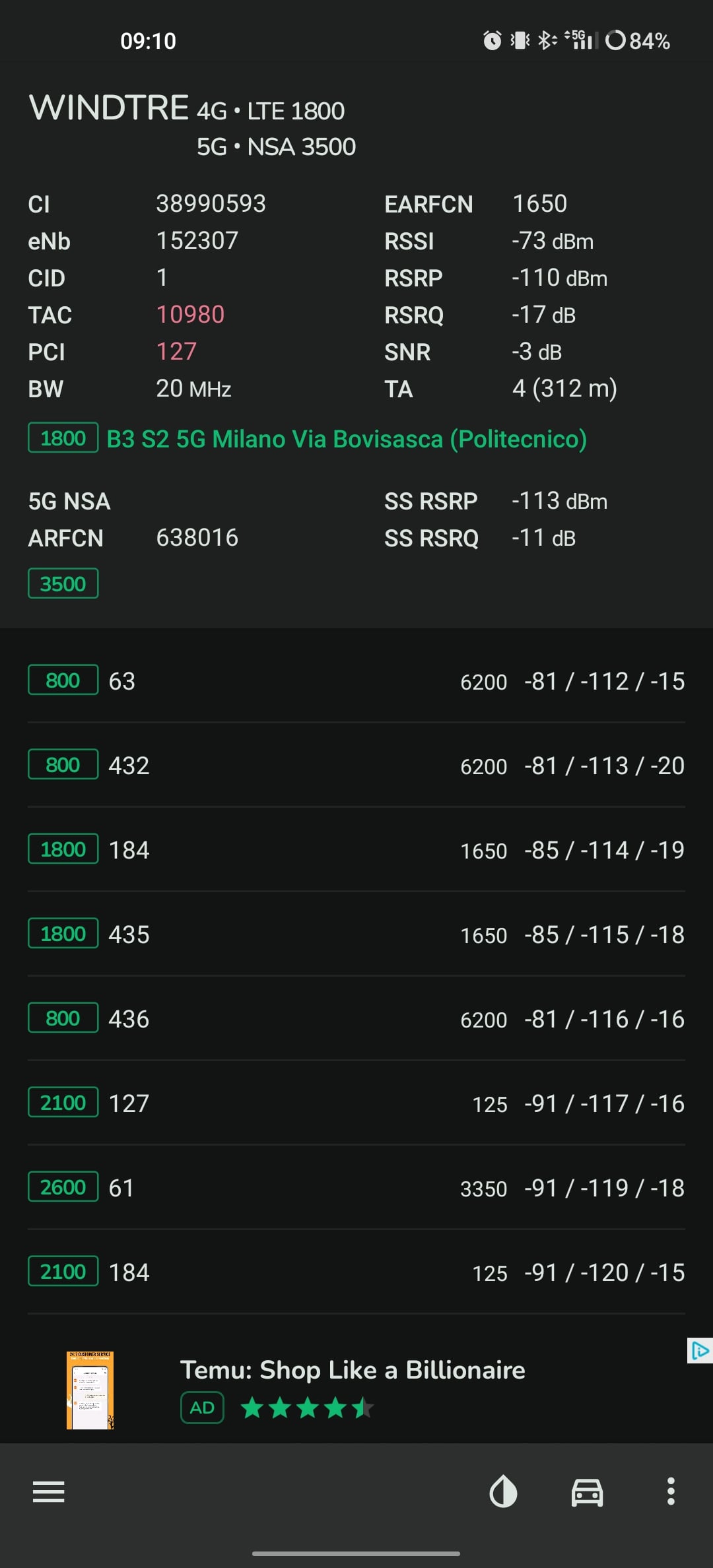Image resolution: width=713 pixels, height=1568 pixels.
Task: Select the 1800 neighbor cell with PCI 435
Action: (x=356, y=934)
